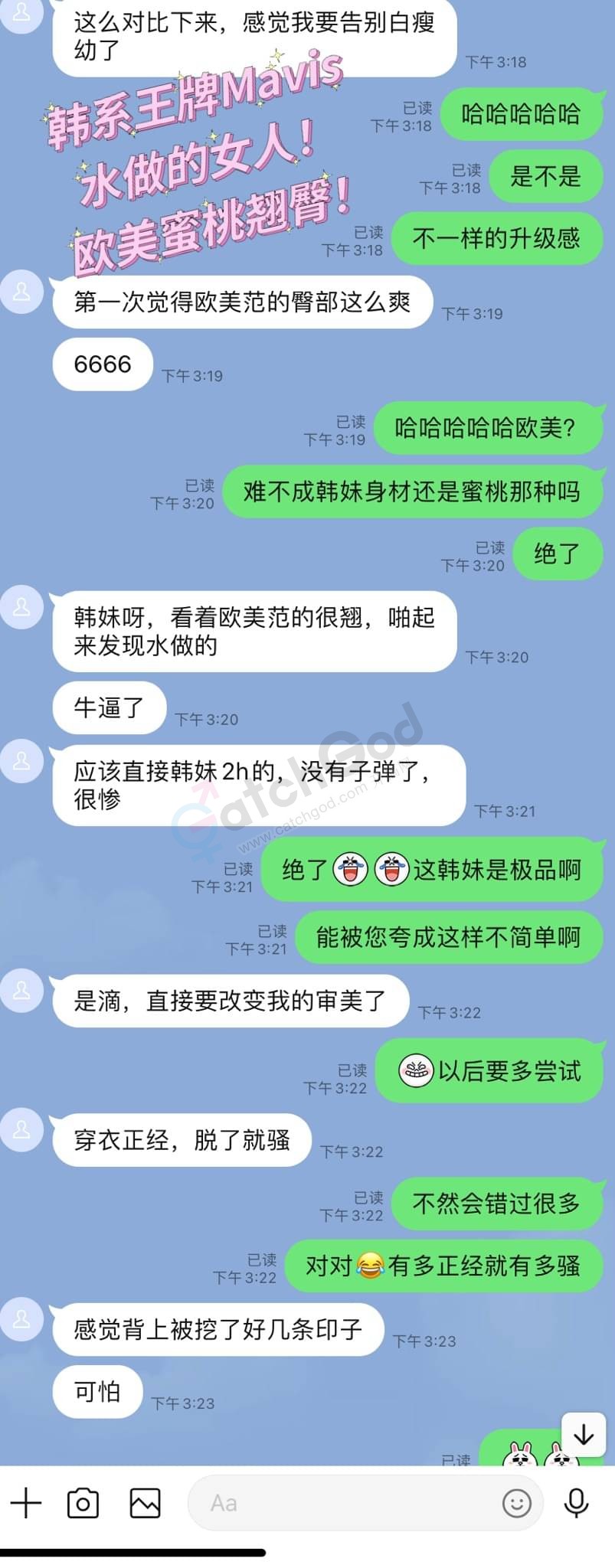Start a voice message with microphone

coord(576,1503)
